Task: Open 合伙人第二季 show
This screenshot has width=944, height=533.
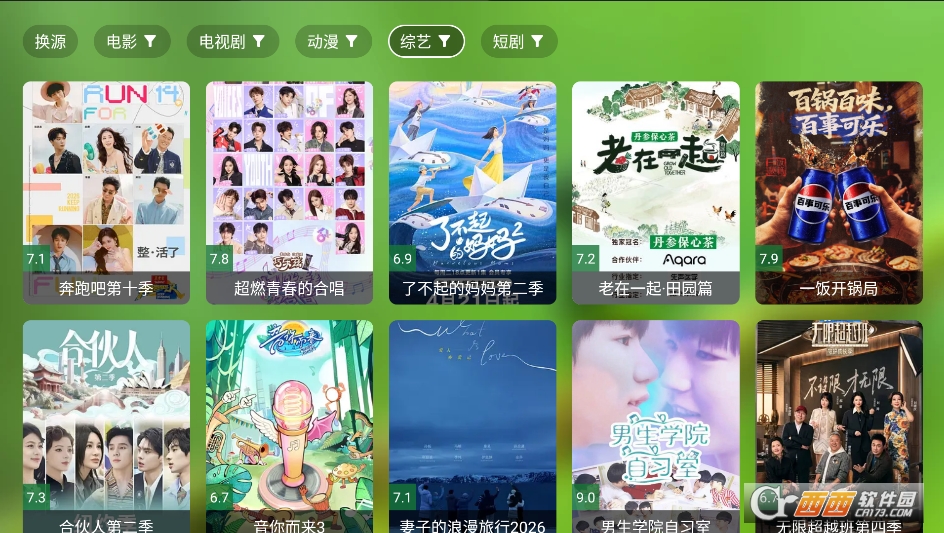Action: click(x=106, y=425)
